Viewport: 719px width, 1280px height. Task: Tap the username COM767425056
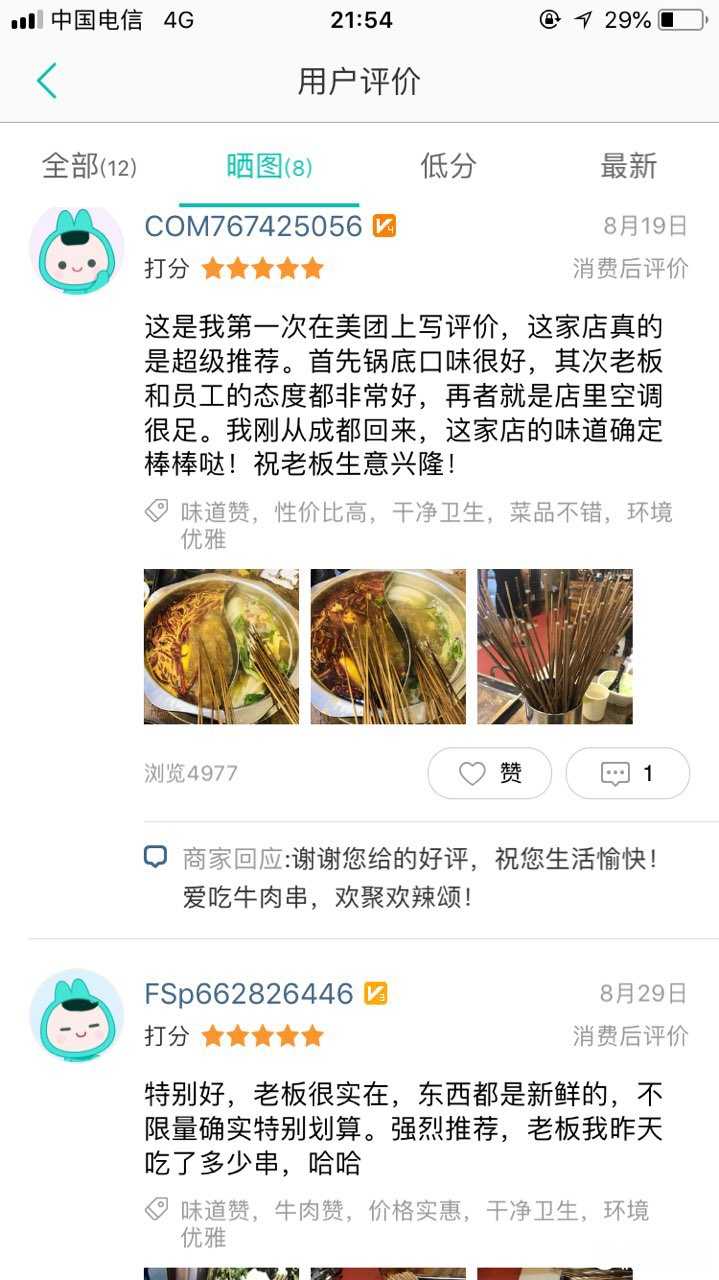pos(253,226)
